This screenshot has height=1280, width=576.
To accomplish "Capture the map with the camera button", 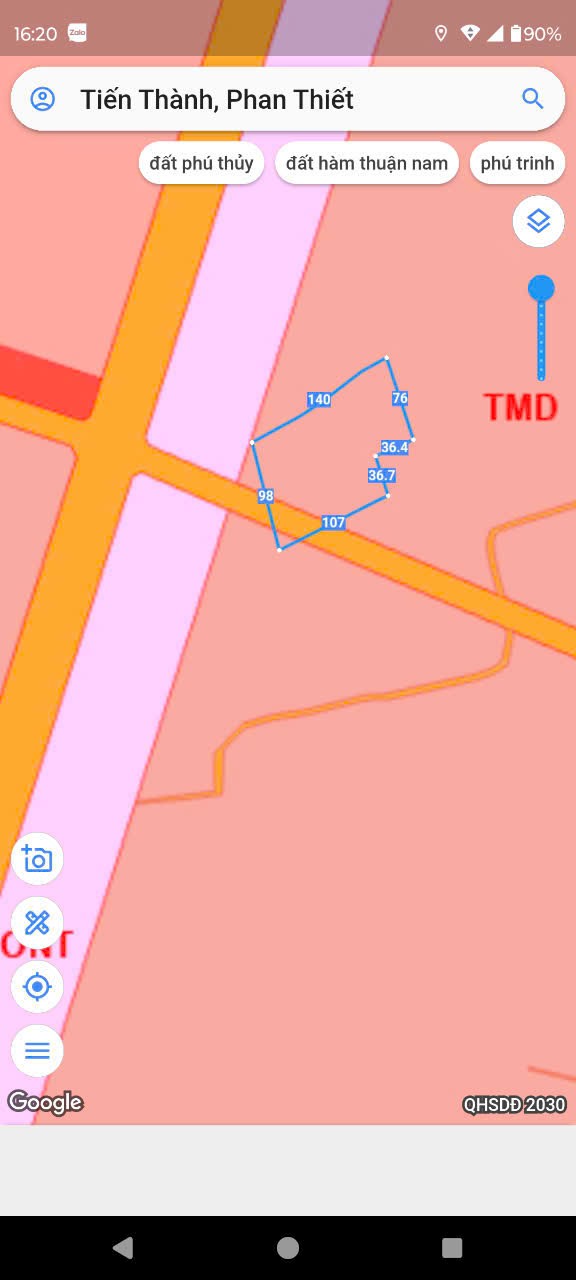I will (37, 858).
